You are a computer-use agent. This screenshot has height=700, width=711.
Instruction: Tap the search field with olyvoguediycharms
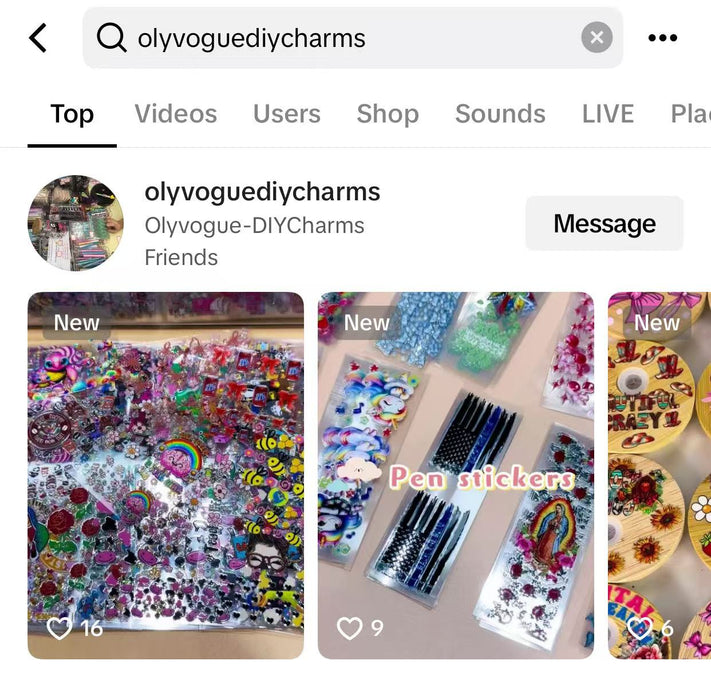tap(340, 39)
